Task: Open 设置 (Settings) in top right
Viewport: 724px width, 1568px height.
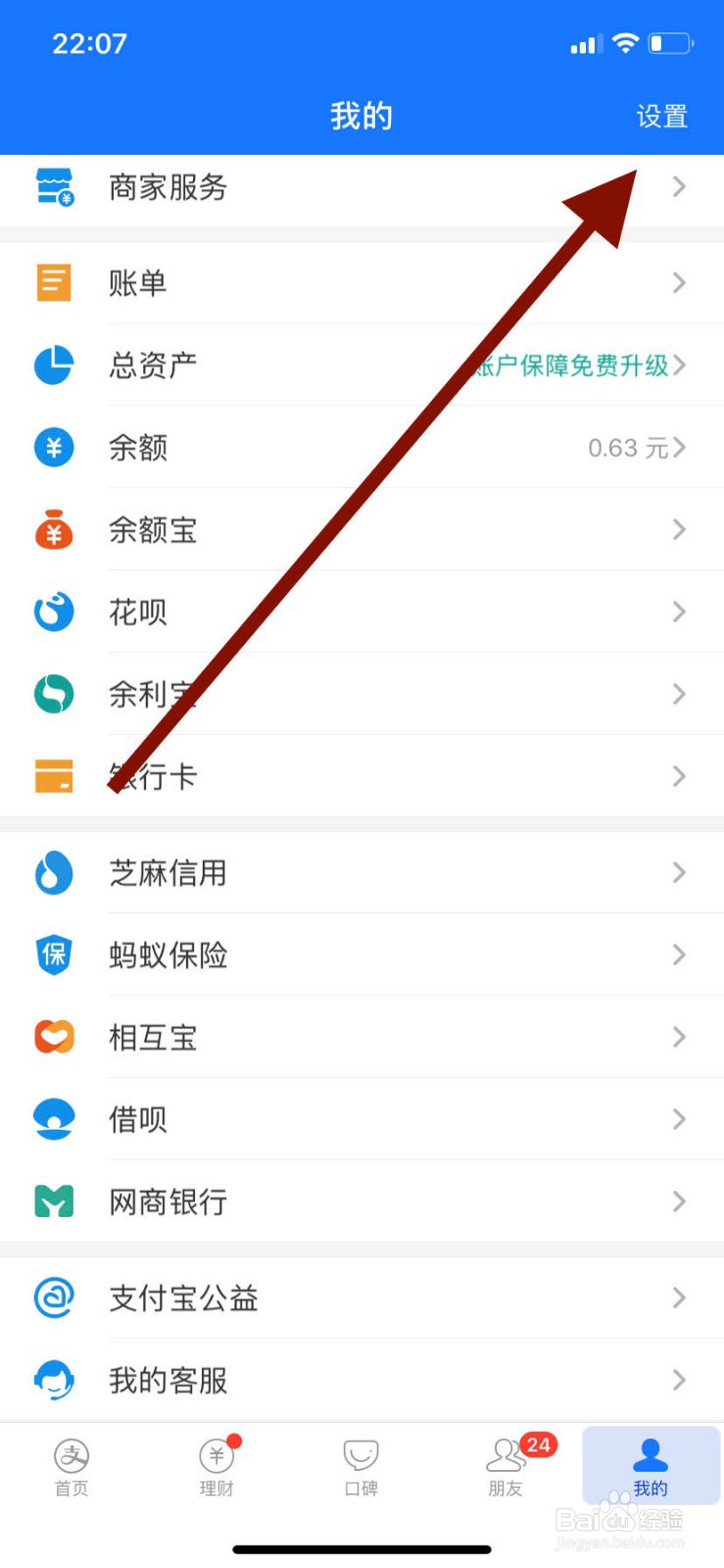Action: point(661,116)
